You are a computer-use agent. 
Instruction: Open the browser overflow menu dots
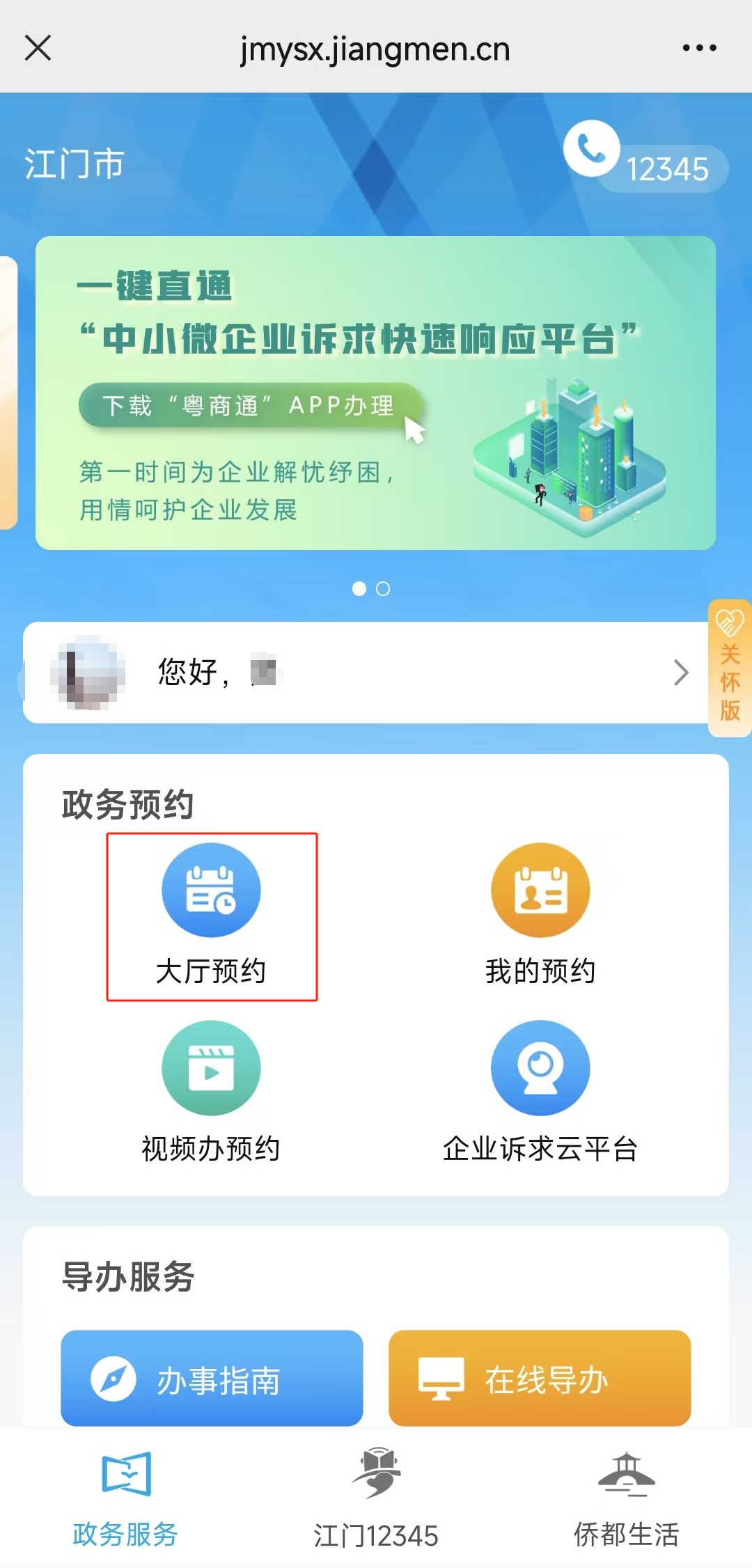click(700, 47)
